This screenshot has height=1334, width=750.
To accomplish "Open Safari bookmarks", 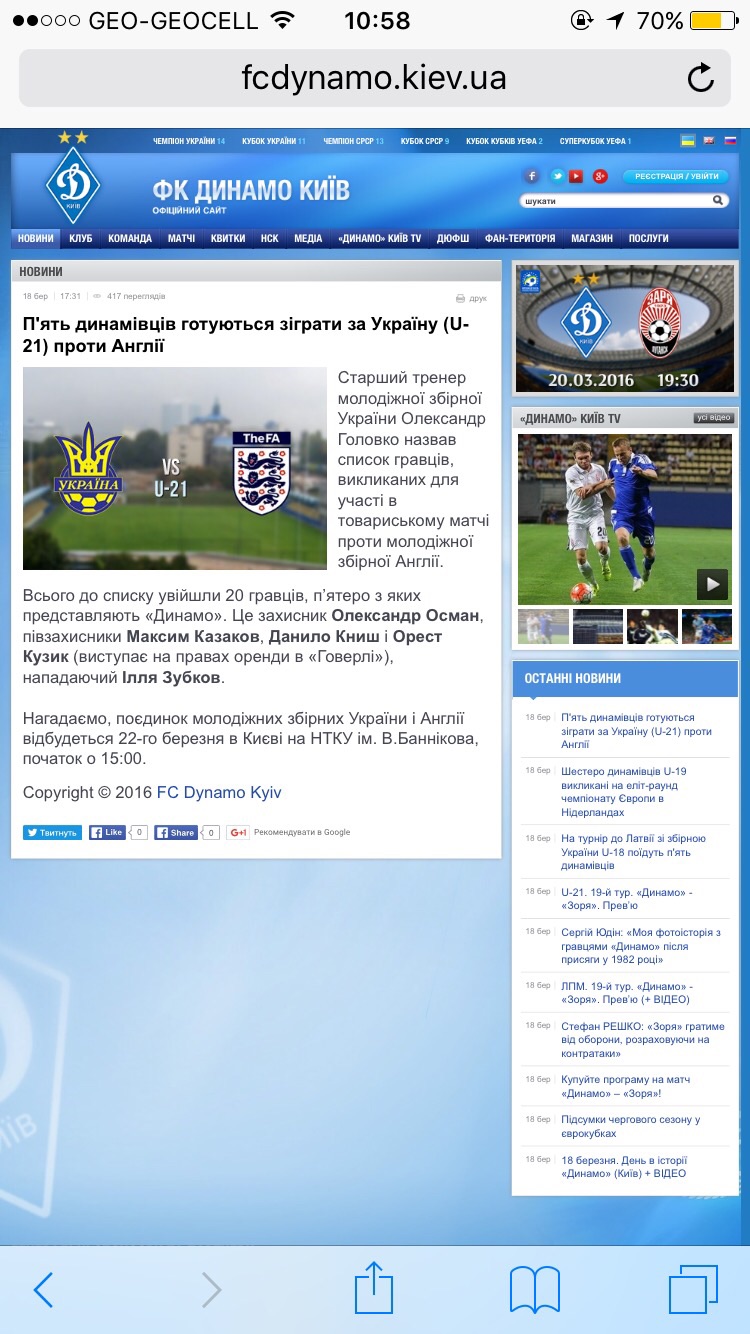I will (534, 1288).
